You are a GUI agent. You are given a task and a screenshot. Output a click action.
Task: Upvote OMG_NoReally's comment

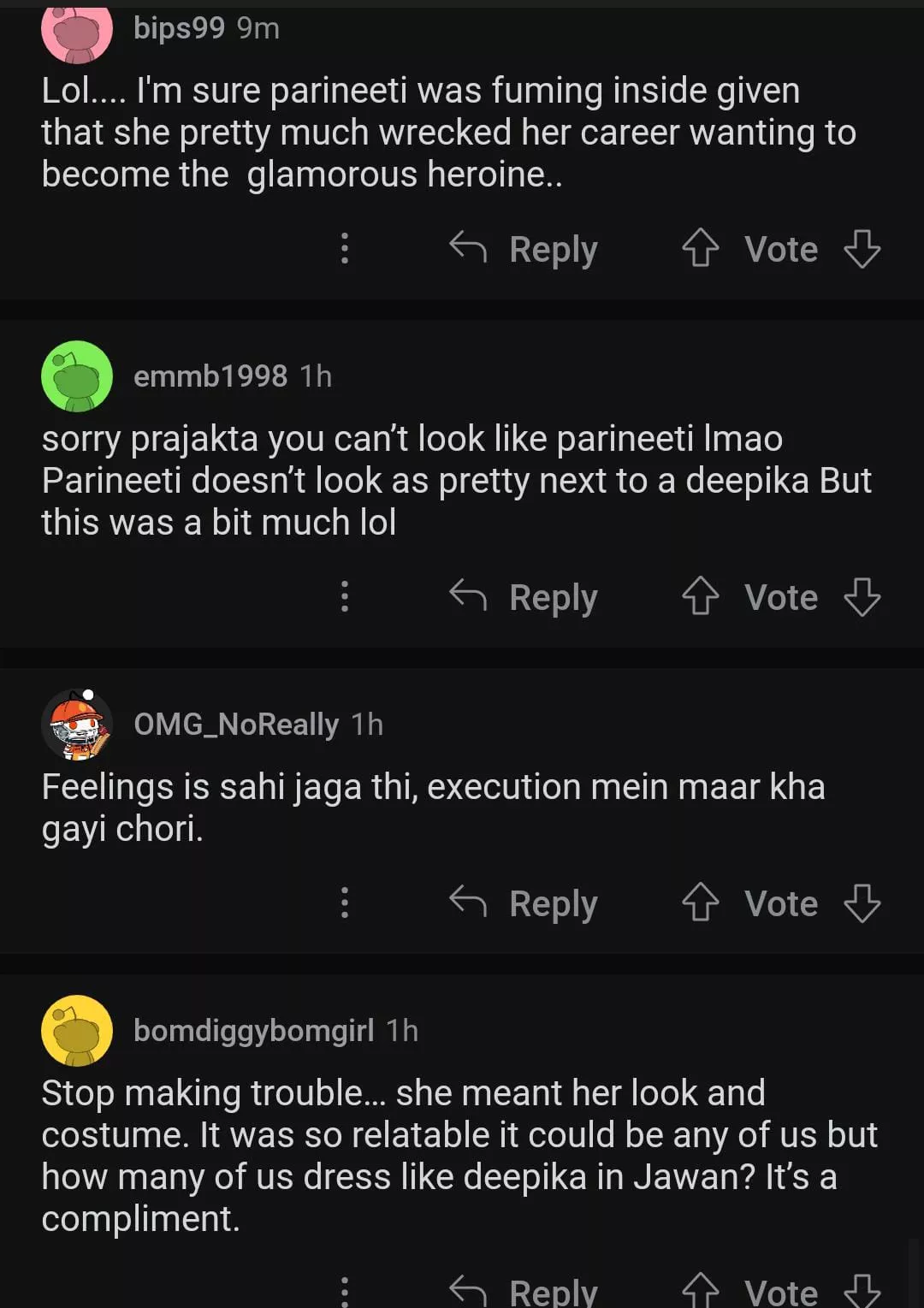(x=700, y=903)
